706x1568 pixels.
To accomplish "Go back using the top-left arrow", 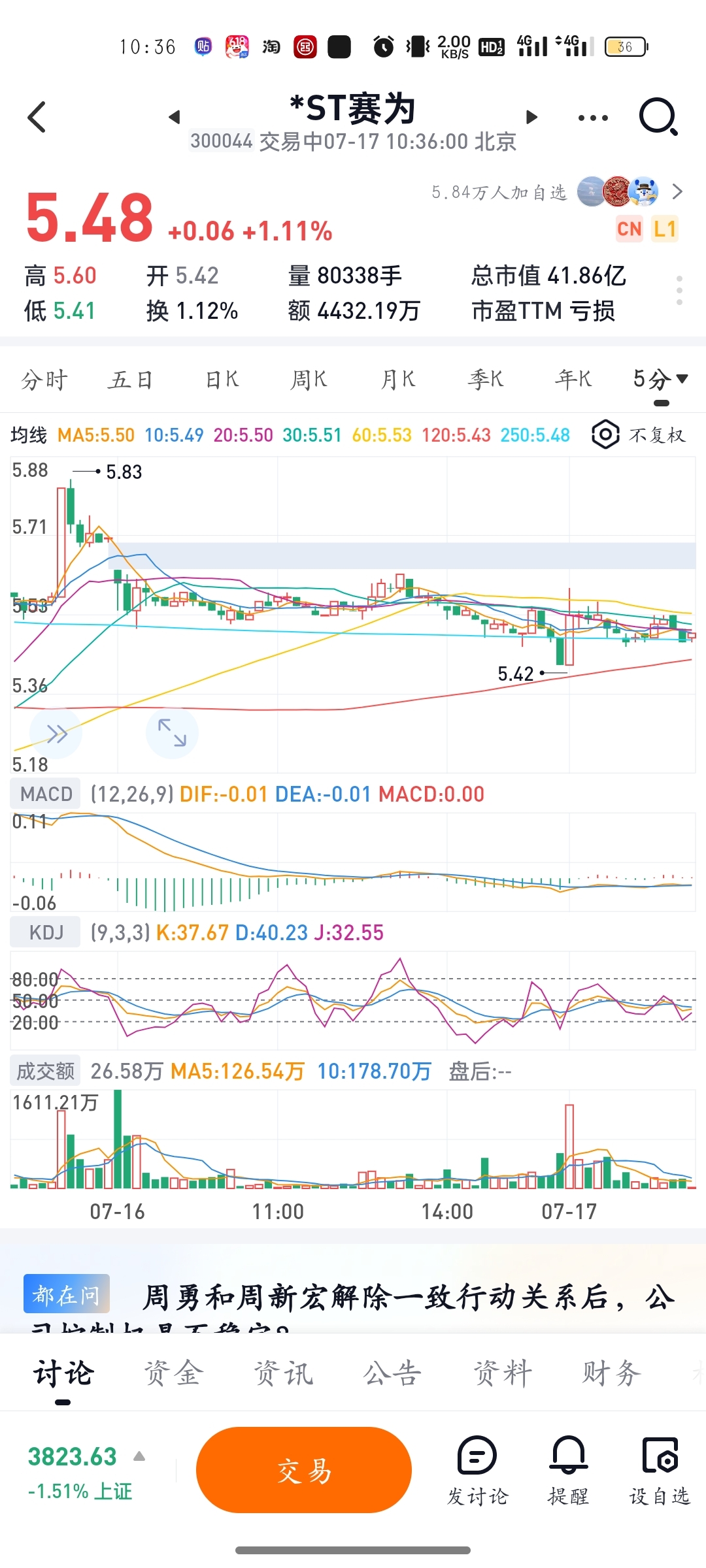I will coord(37,117).
